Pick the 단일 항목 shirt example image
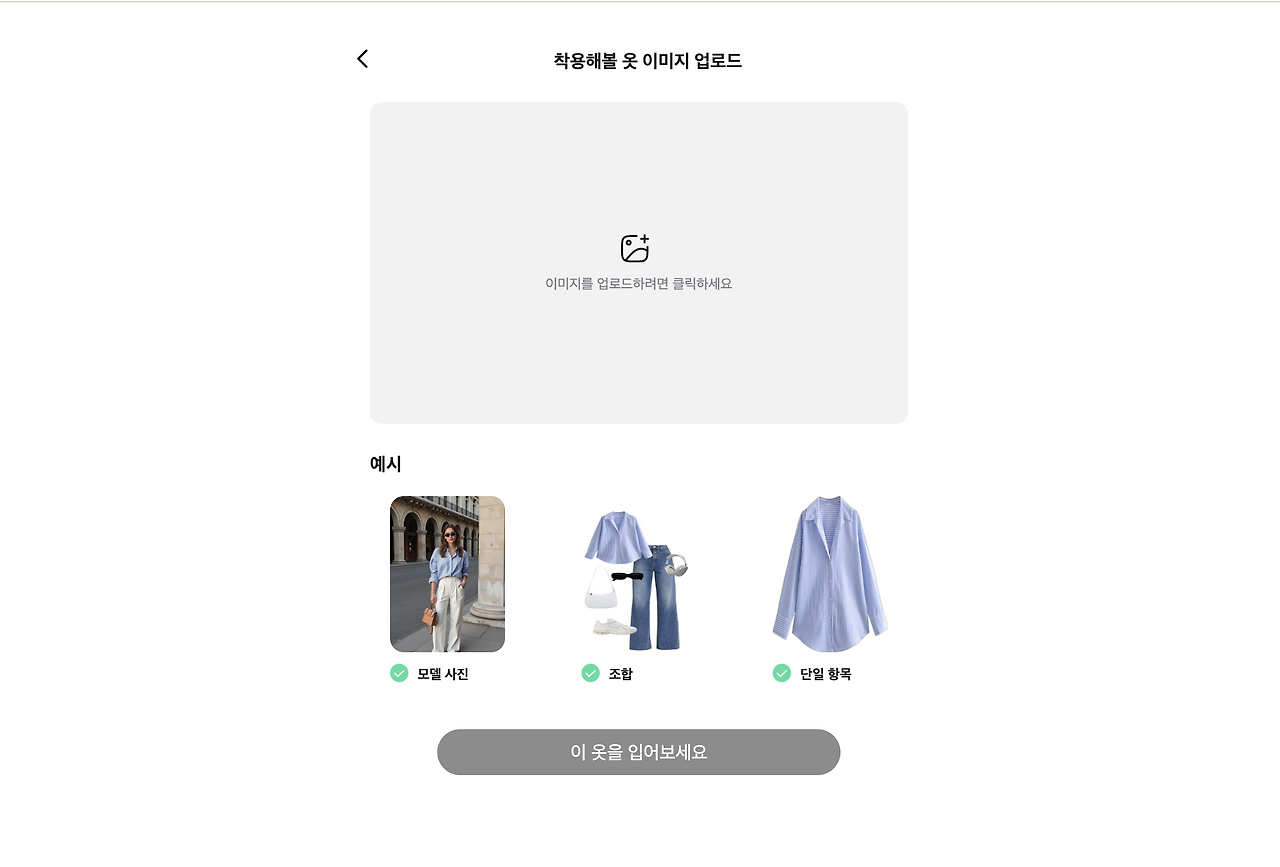Image resolution: width=1280 pixels, height=867 pixels. 830,574
